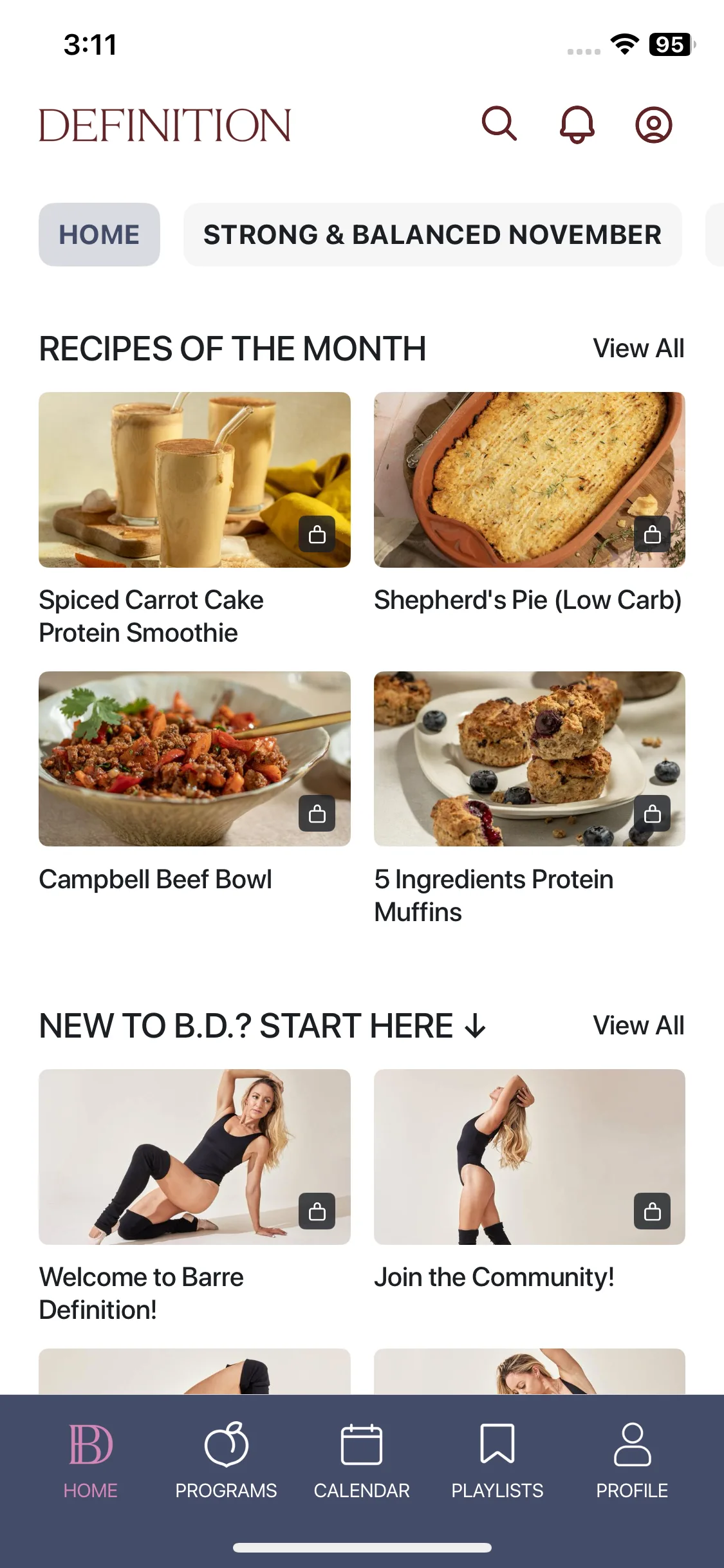Open Shepherd's Pie (Low Carb) recipe
724x1568 pixels.
[x=529, y=480]
